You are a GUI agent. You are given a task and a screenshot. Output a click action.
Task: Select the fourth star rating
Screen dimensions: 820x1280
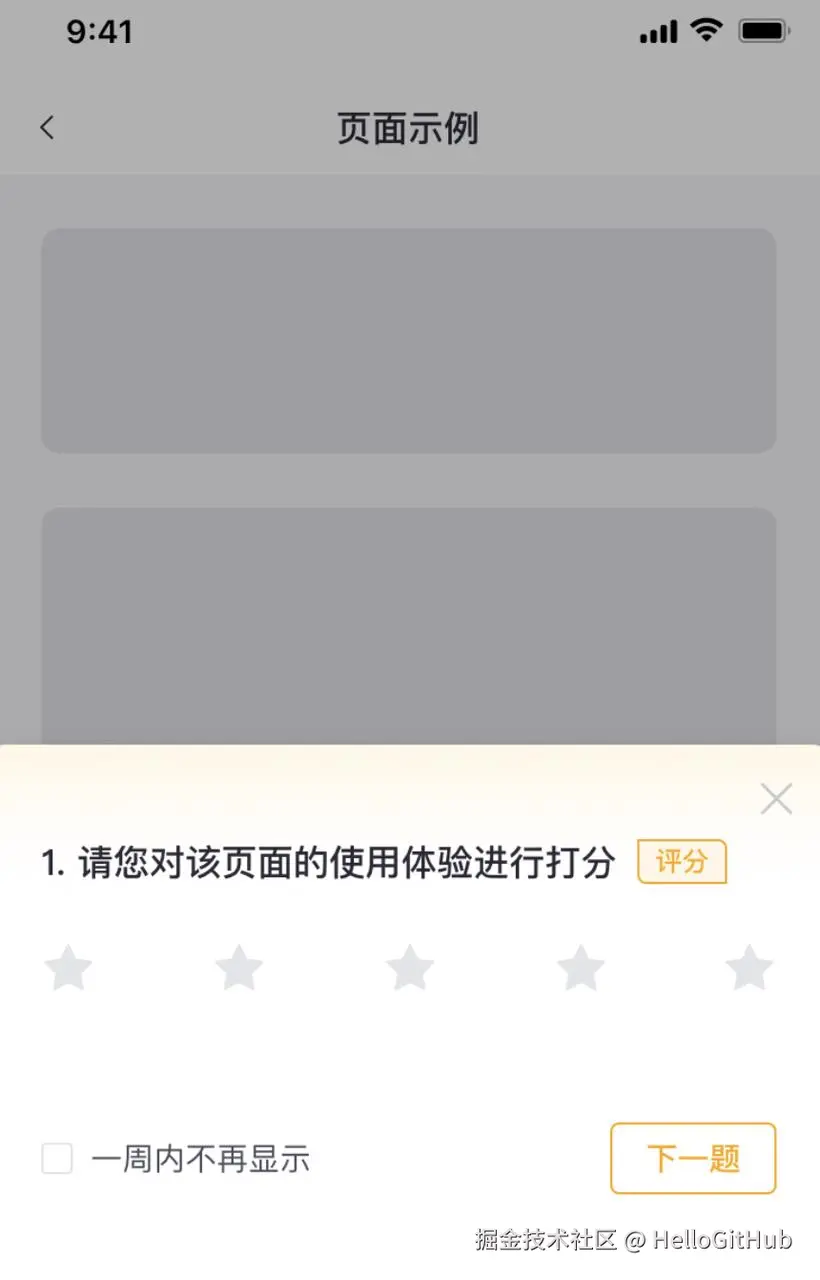click(x=580, y=968)
